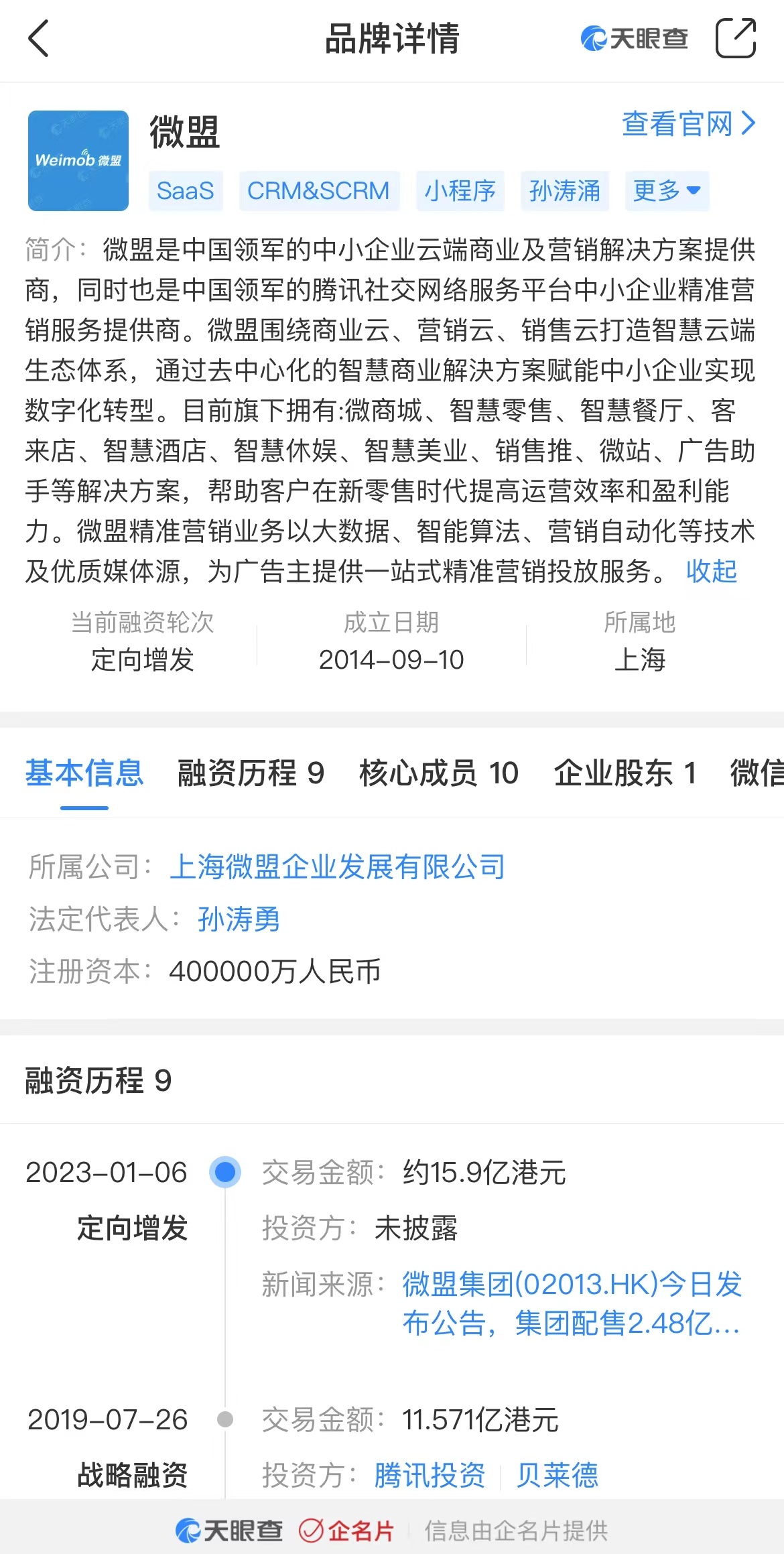The image size is (784, 1554).
Task: Share this brand detail page
Action: [x=735, y=38]
